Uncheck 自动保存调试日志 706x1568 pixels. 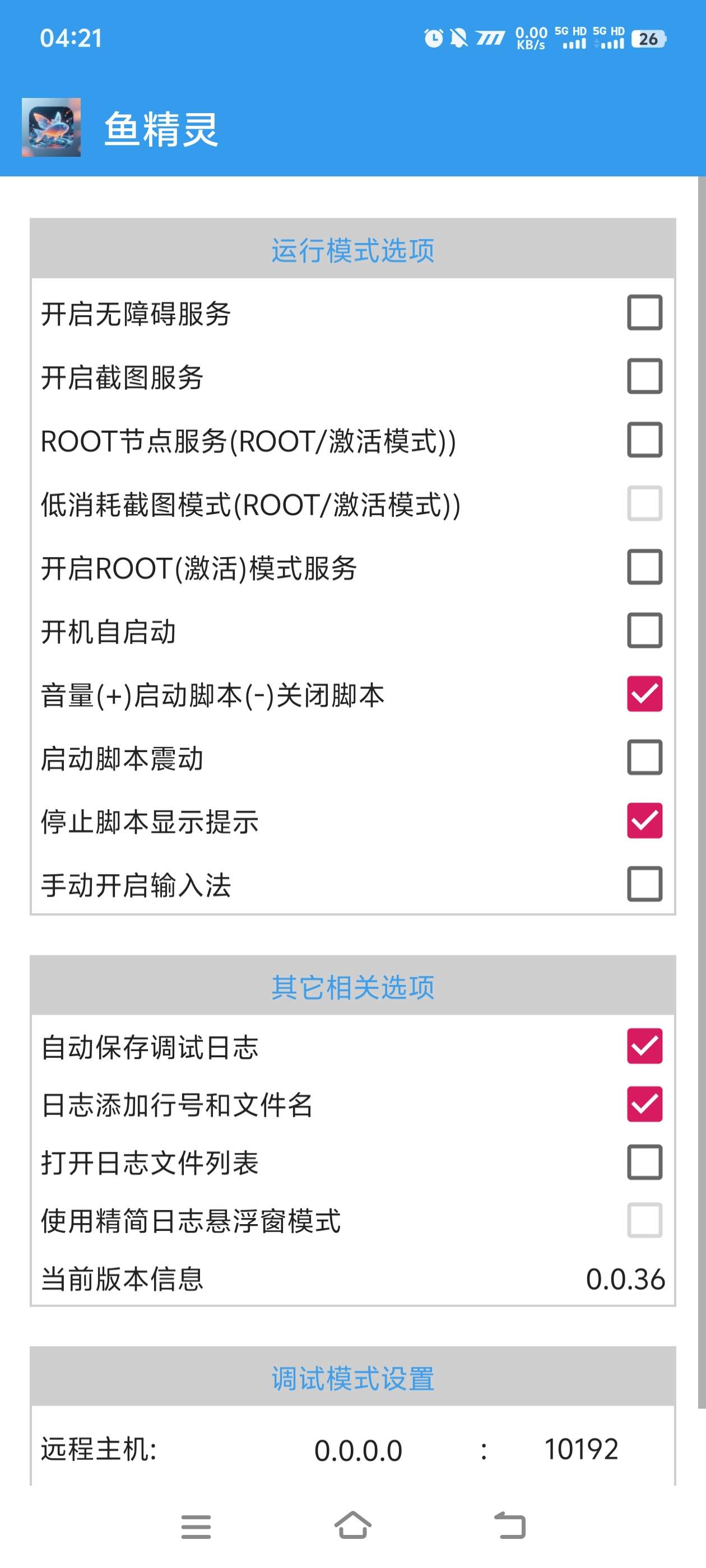[x=644, y=1046]
